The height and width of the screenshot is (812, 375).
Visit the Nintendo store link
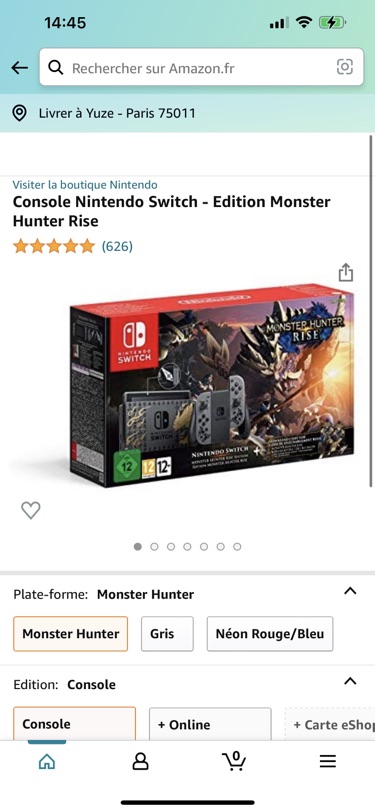point(85,184)
